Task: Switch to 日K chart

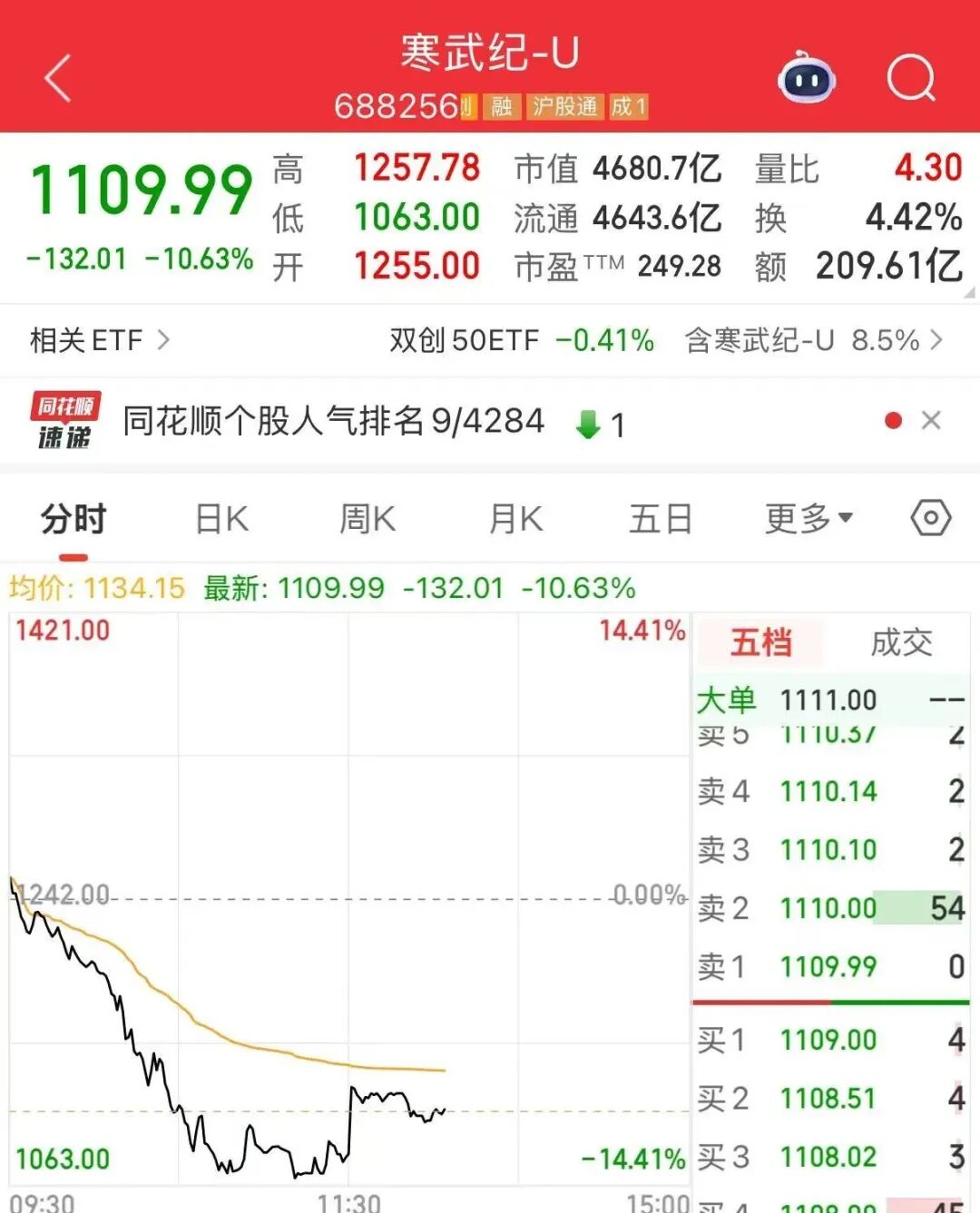Action: pyautogui.click(x=222, y=520)
